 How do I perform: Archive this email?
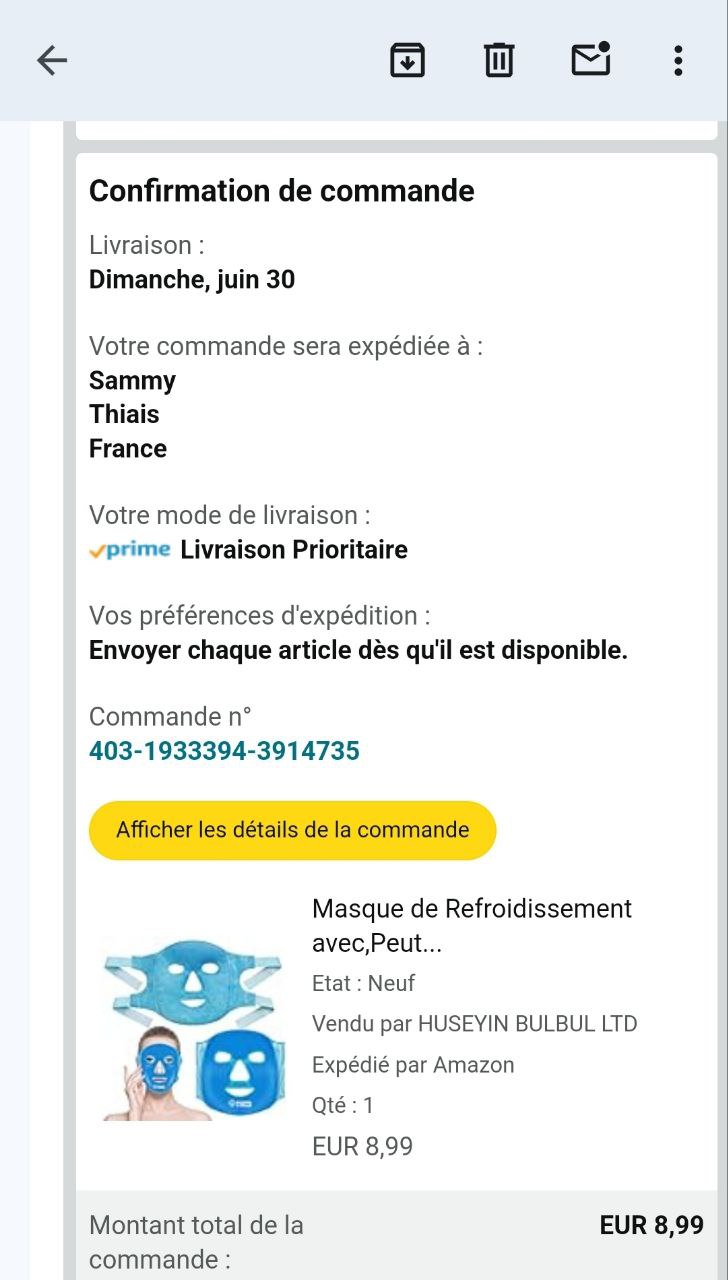coord(407,61)
